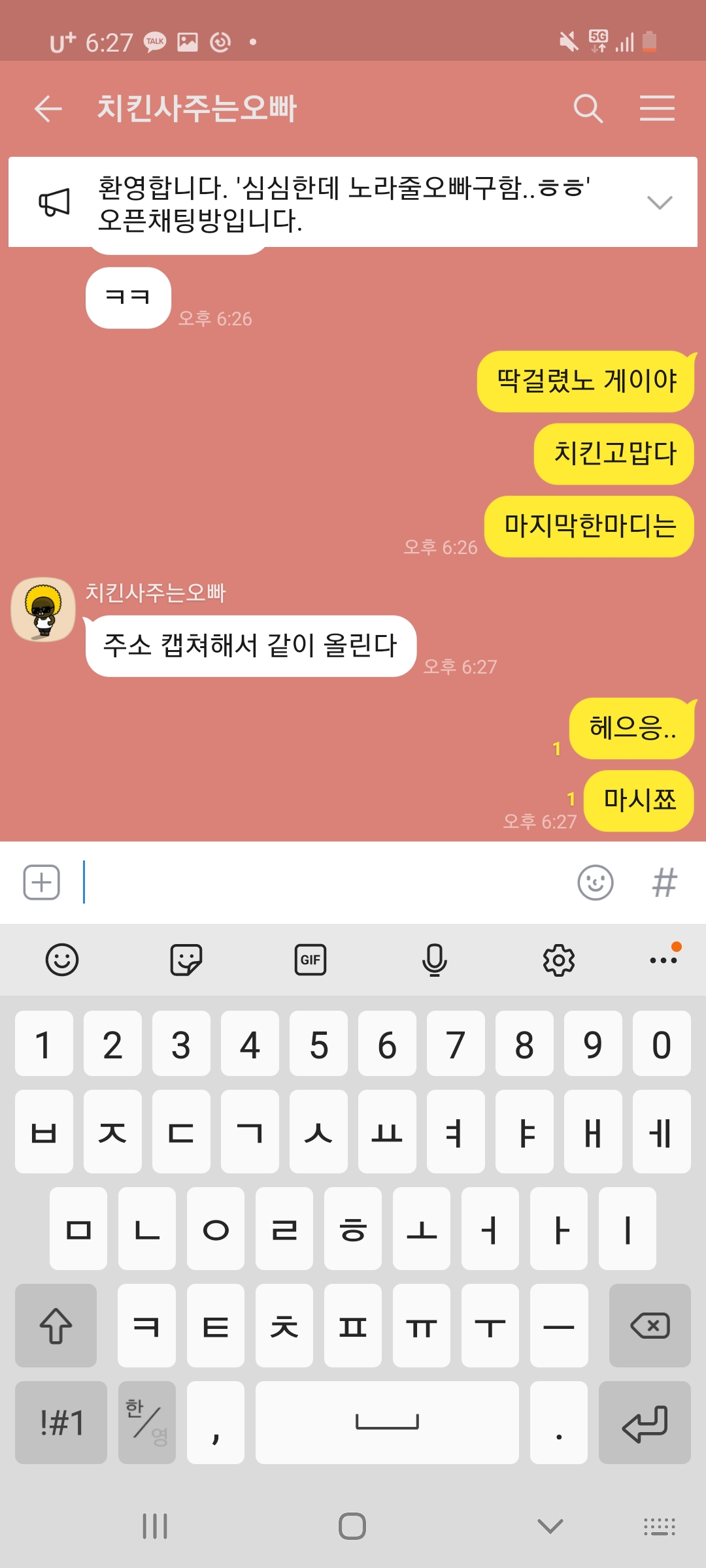Tap the hashtag search button

coord(665,883)
